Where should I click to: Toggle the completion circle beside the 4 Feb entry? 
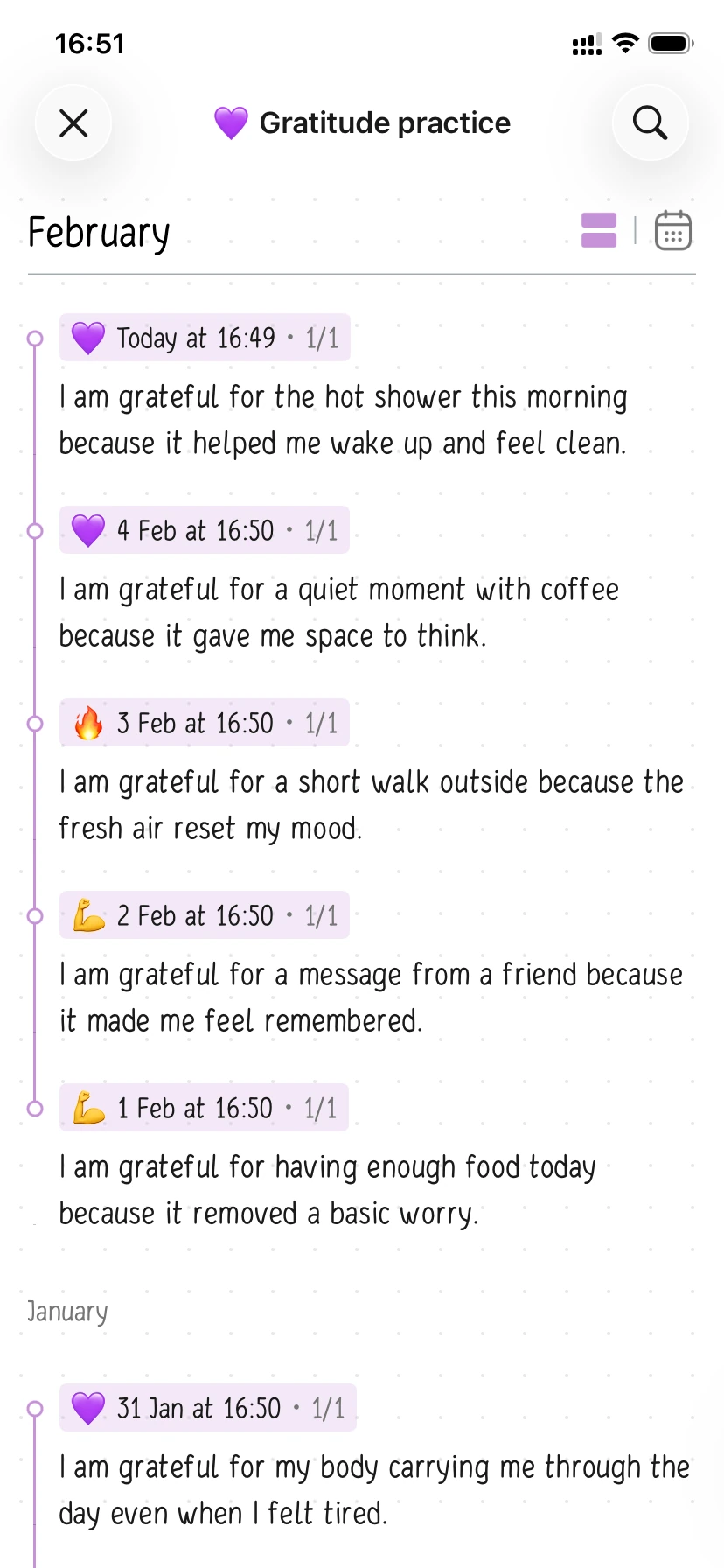click(35, 530)
